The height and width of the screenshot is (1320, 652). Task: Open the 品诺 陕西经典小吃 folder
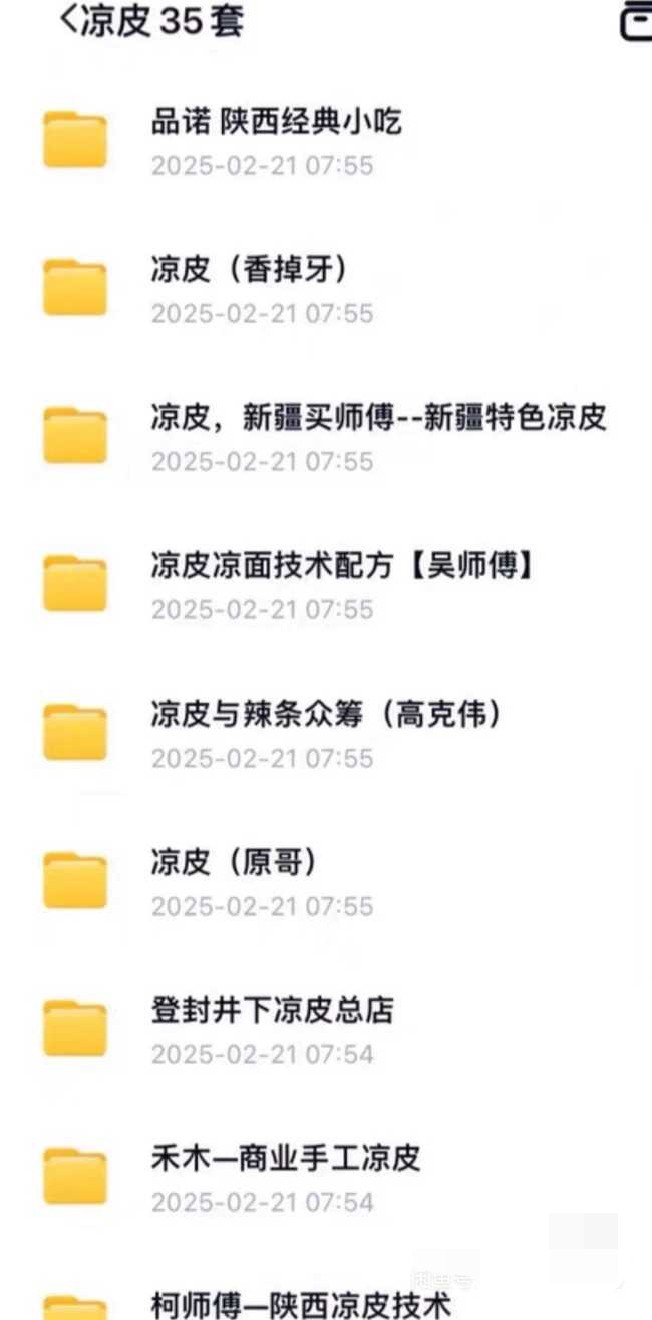coord(326,142)
